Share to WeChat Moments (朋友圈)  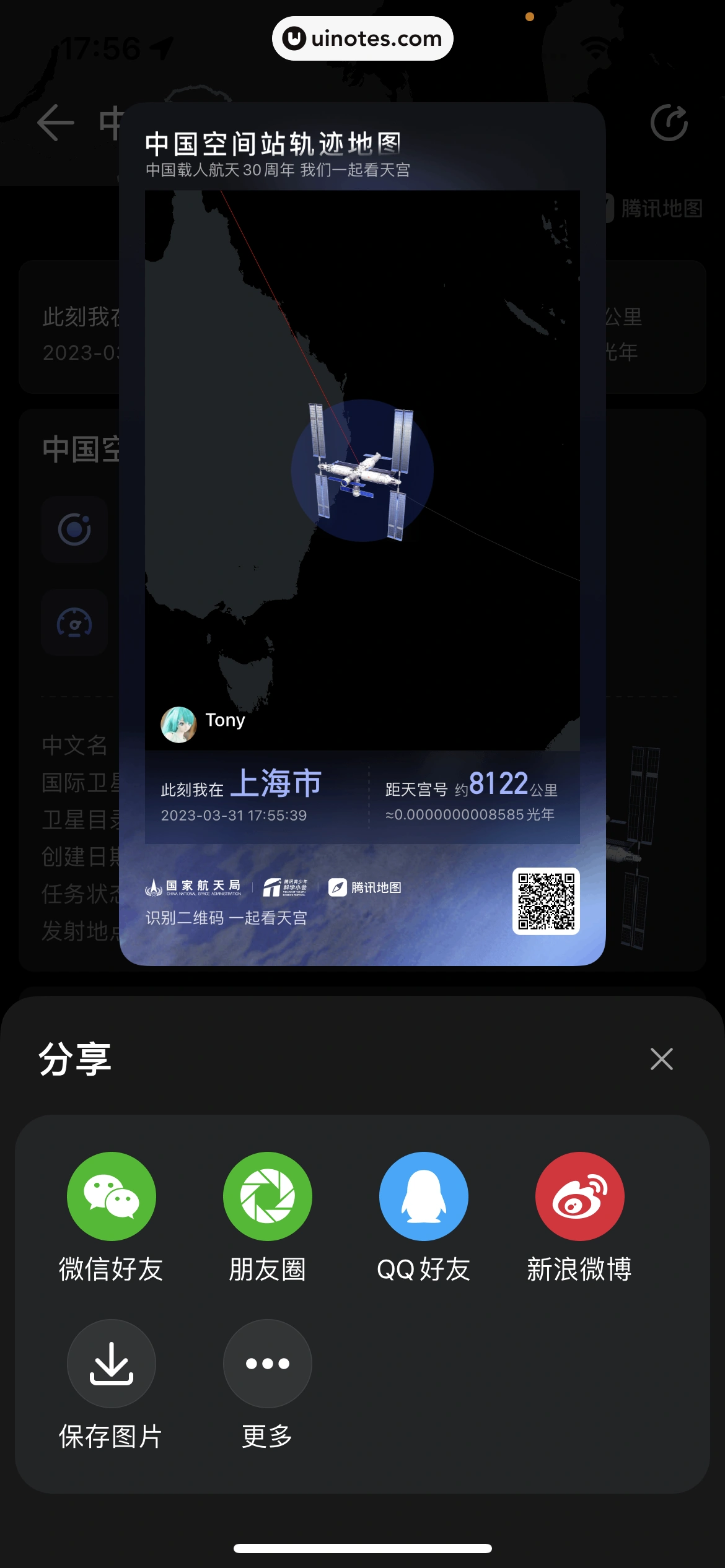(x=268, y=1196)
